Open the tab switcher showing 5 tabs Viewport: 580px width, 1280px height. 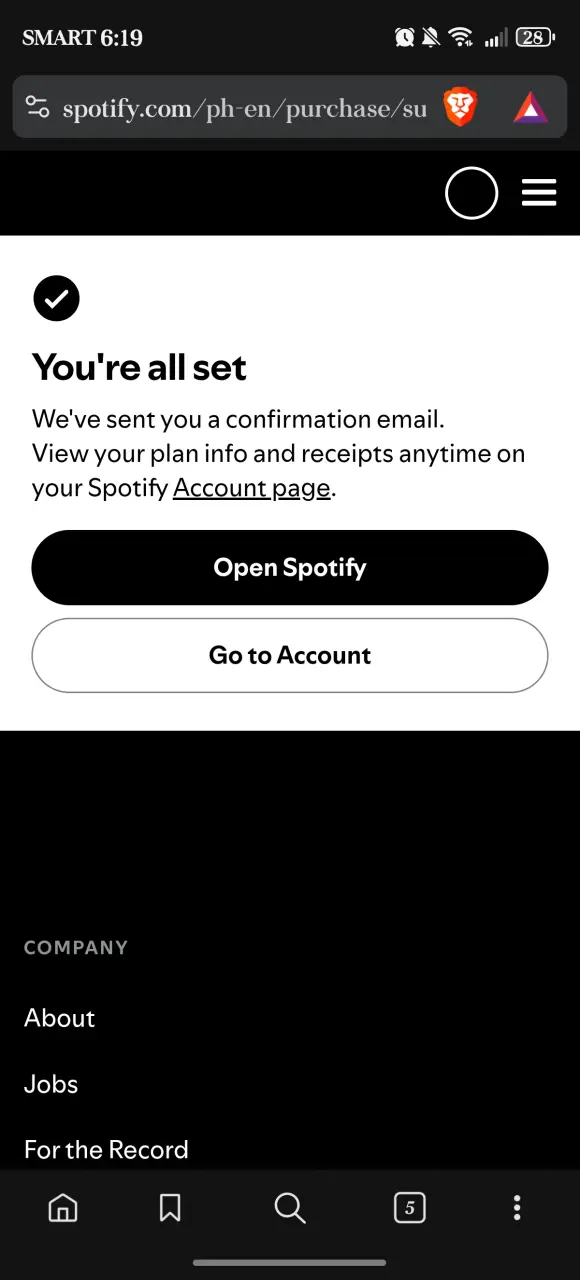409,1208
